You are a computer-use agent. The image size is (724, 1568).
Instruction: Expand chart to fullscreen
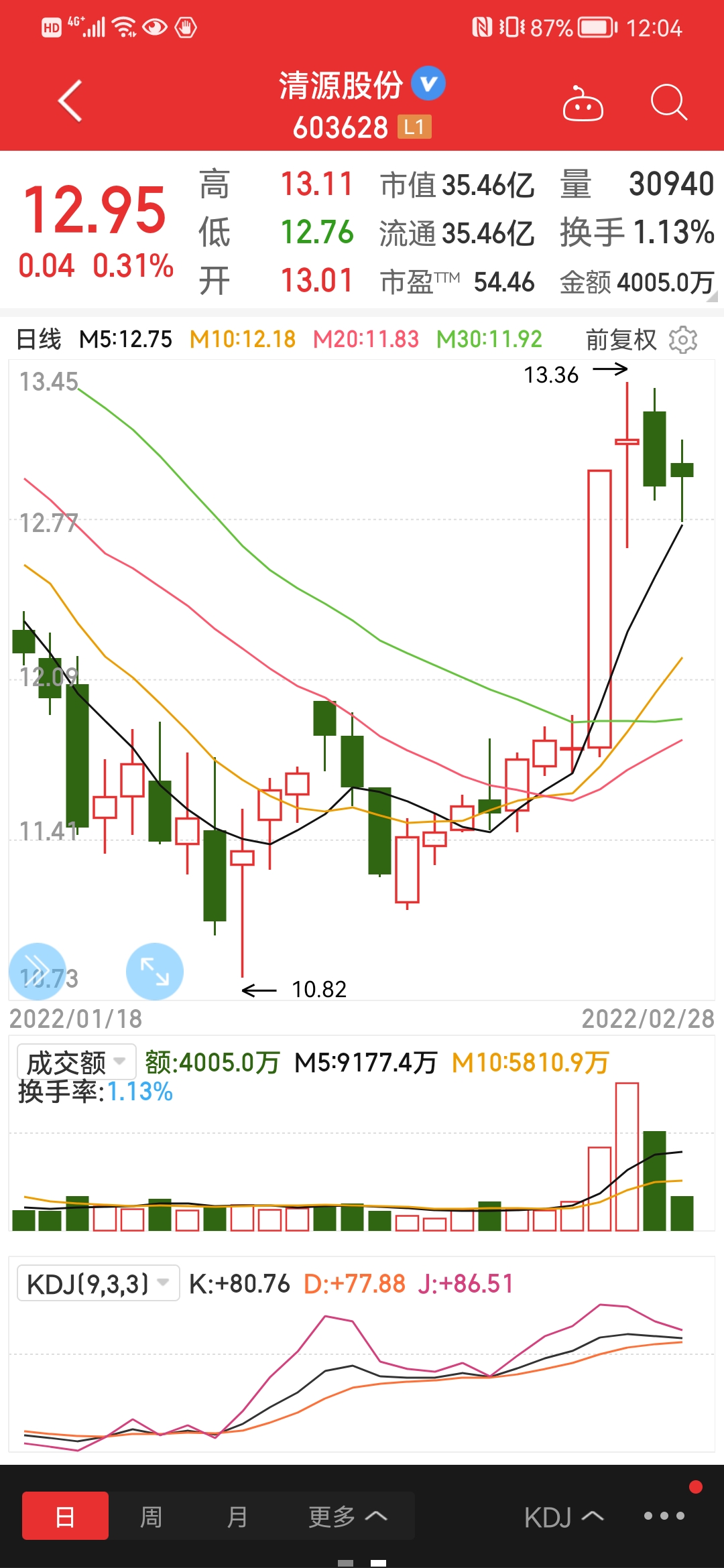pos(155,972)
